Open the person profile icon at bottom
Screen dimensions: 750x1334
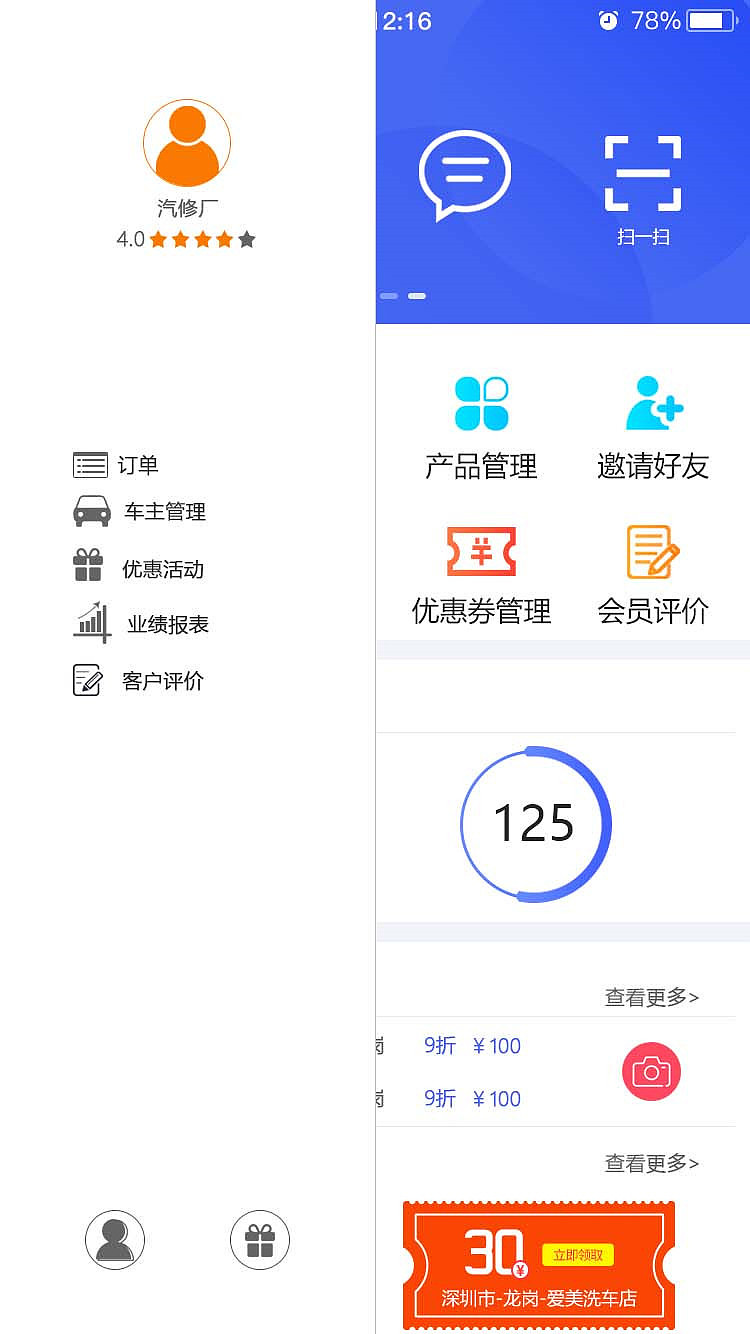[x=114, y=1238]
